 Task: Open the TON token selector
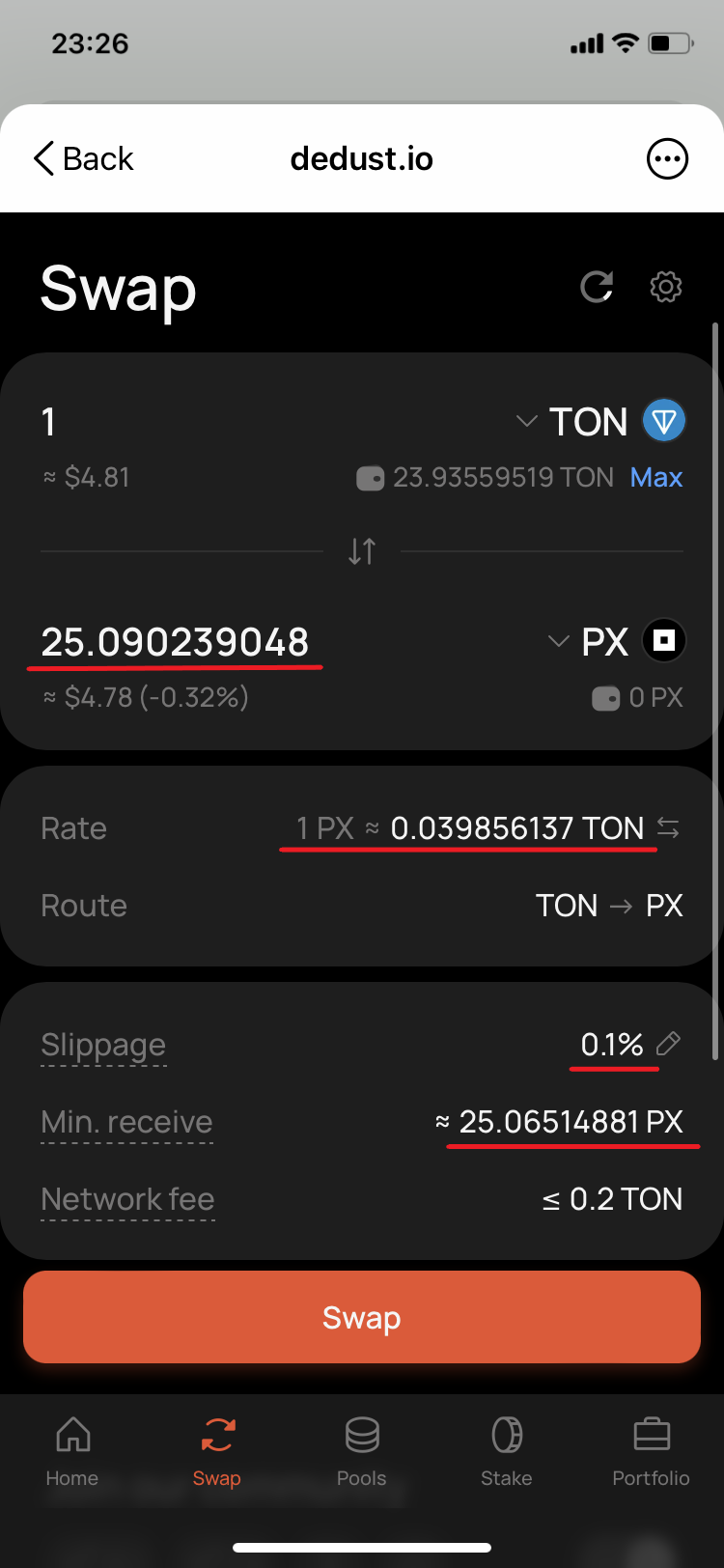coord(600,422)
